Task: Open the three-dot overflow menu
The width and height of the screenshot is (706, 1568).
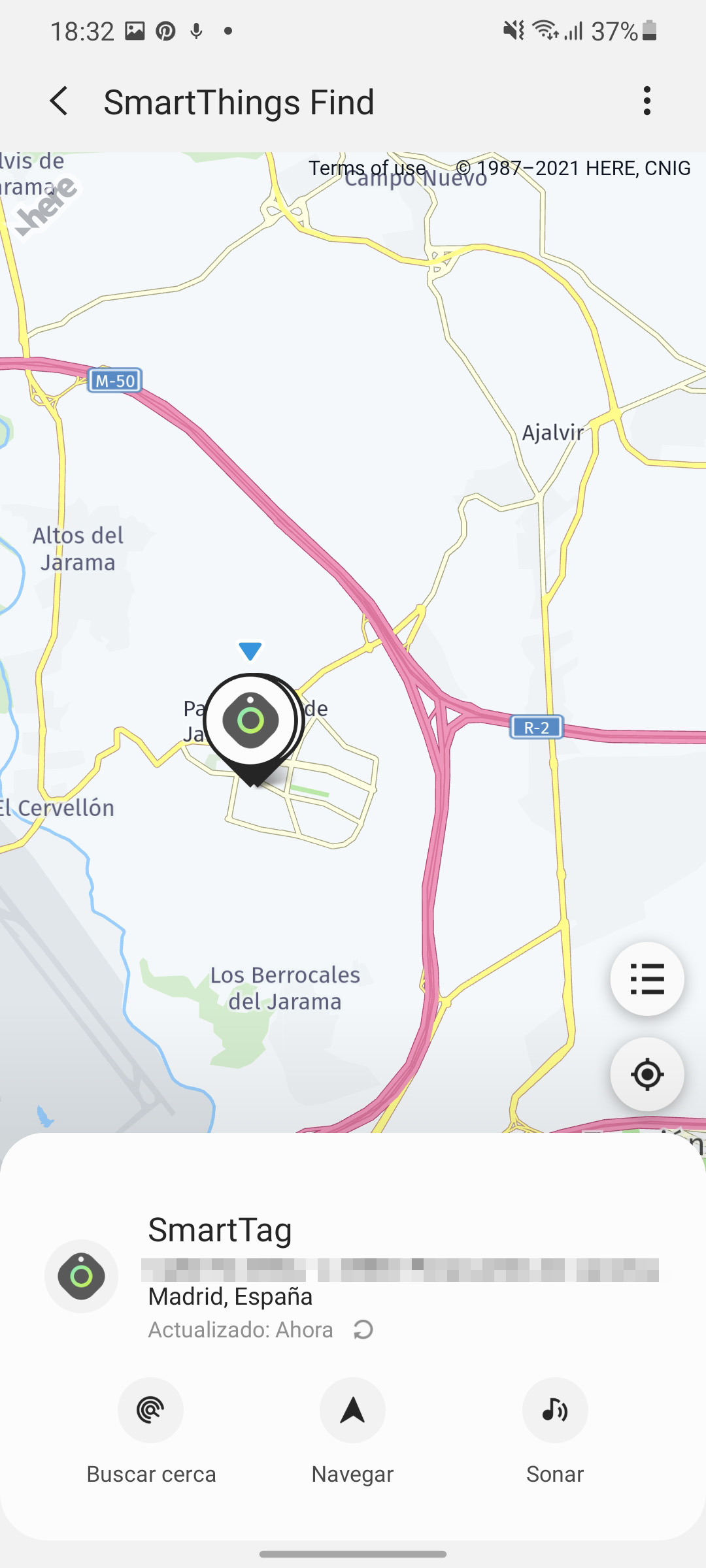Action: click(647, 101)
